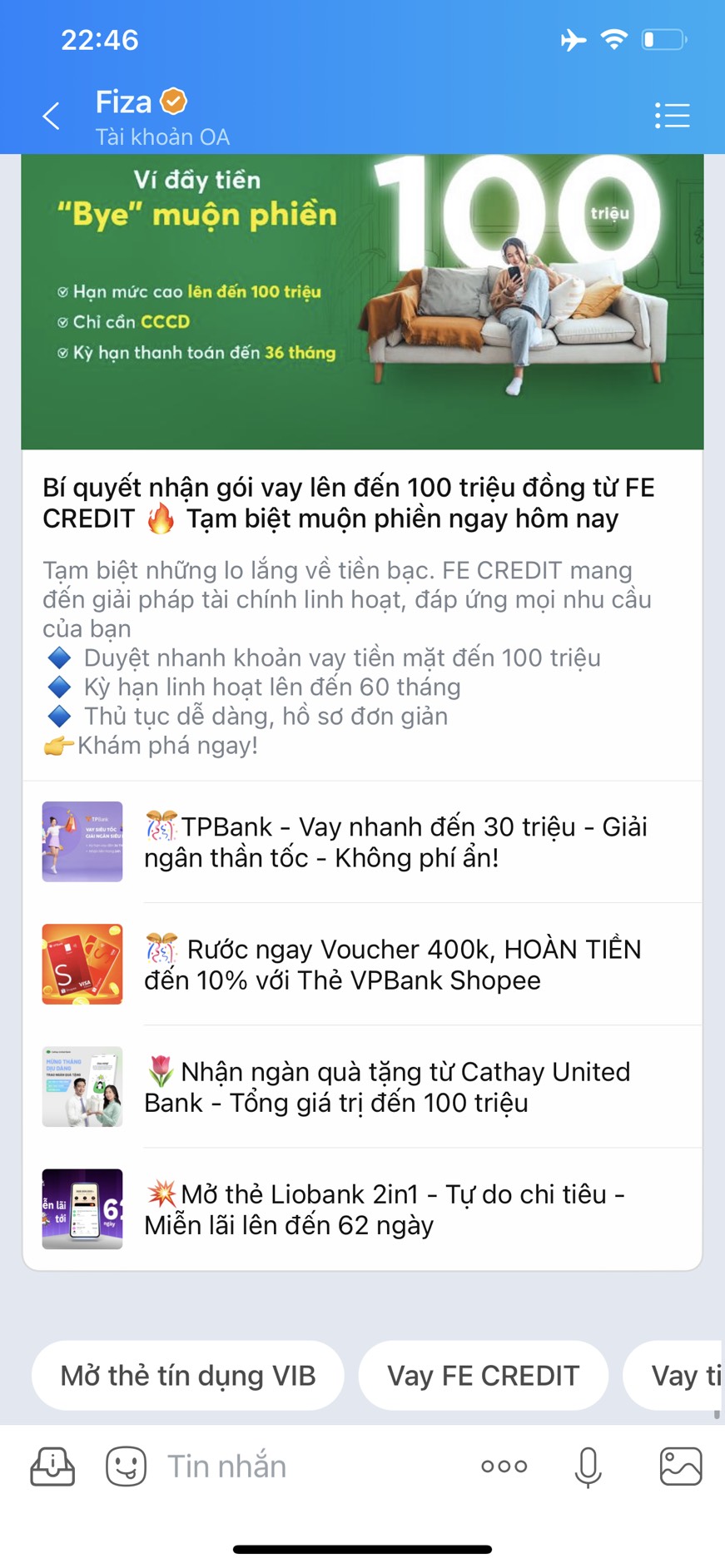
Task: Open the Cathay United Bank gifts offer
Action: pos(387,1087)
